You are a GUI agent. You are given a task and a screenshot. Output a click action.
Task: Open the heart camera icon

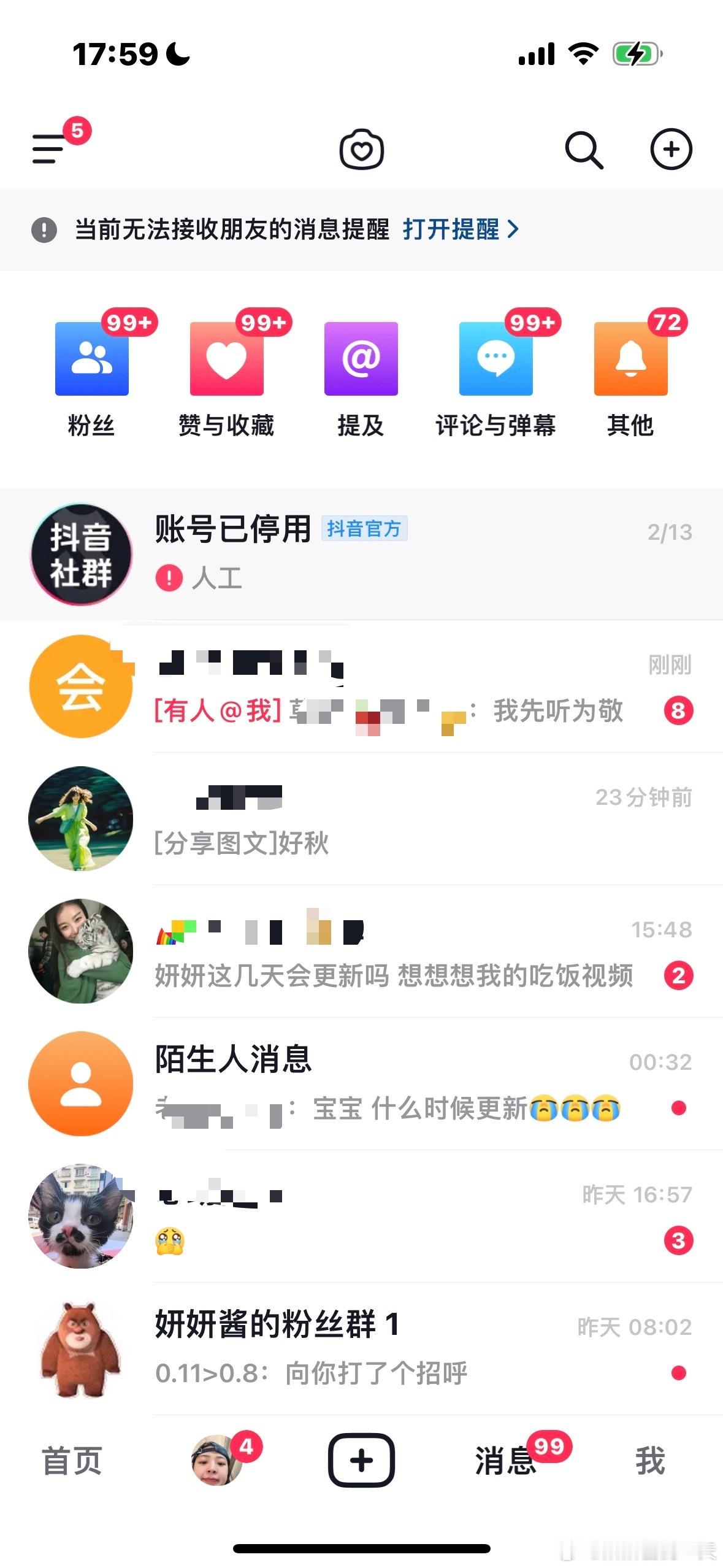(x=362, y=149)
